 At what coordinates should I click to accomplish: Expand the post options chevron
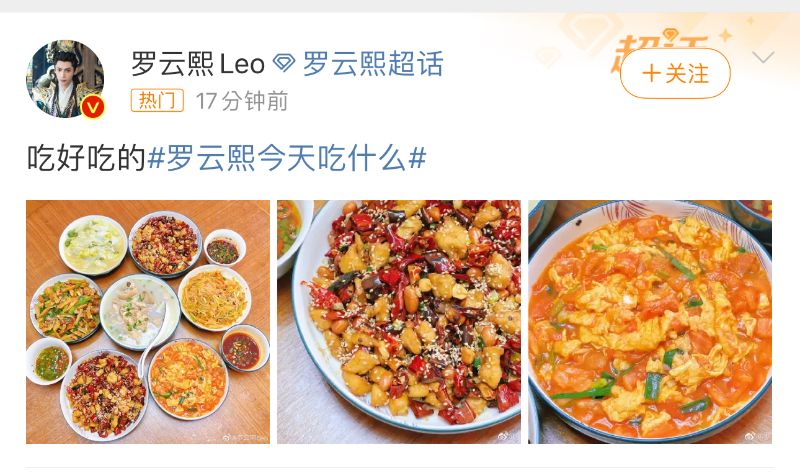coord(763,57)
